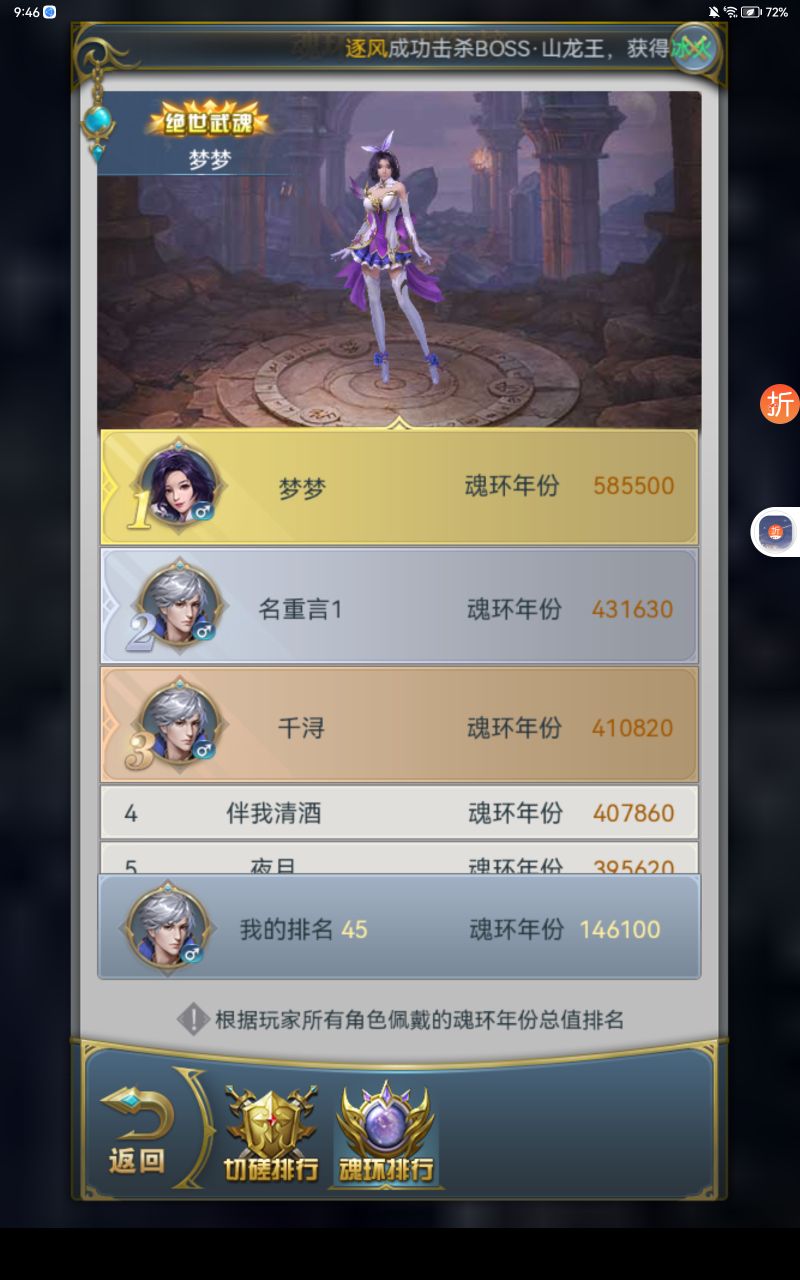The height and width of the screenshot is (1280, 800).
Task: Open first-place player 梦梦's row
Action: pyautogui.click(x=399, y=487)
